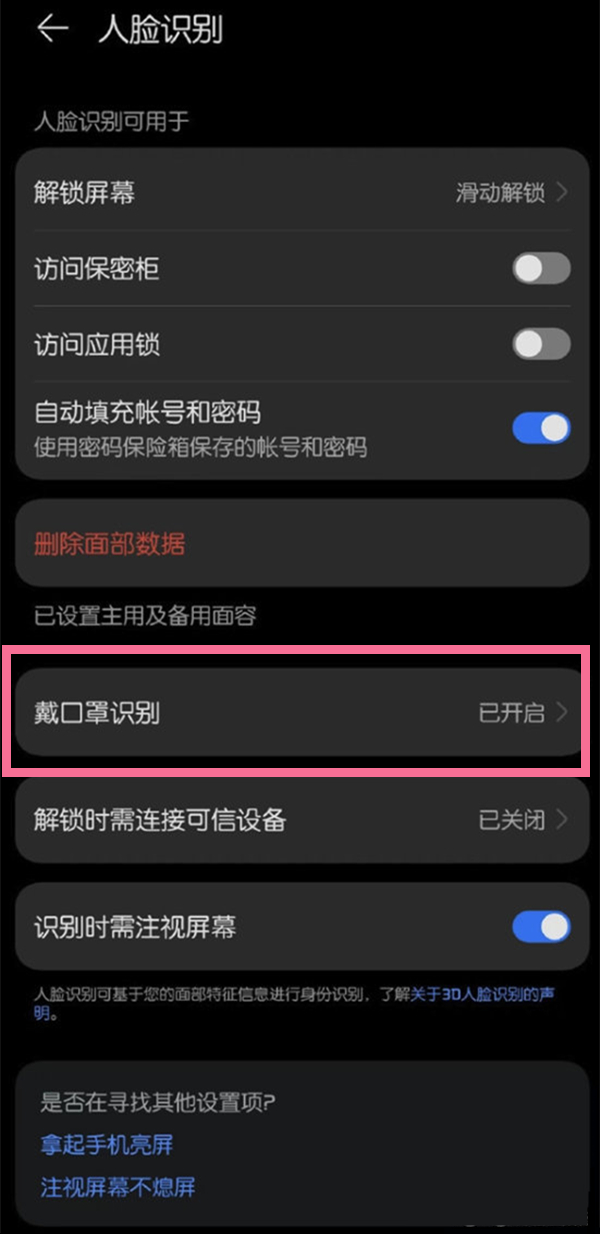Turn off 自动填充帐号和密码 switch
Viewport: 600px width, 1234px height.
[541, 428]
